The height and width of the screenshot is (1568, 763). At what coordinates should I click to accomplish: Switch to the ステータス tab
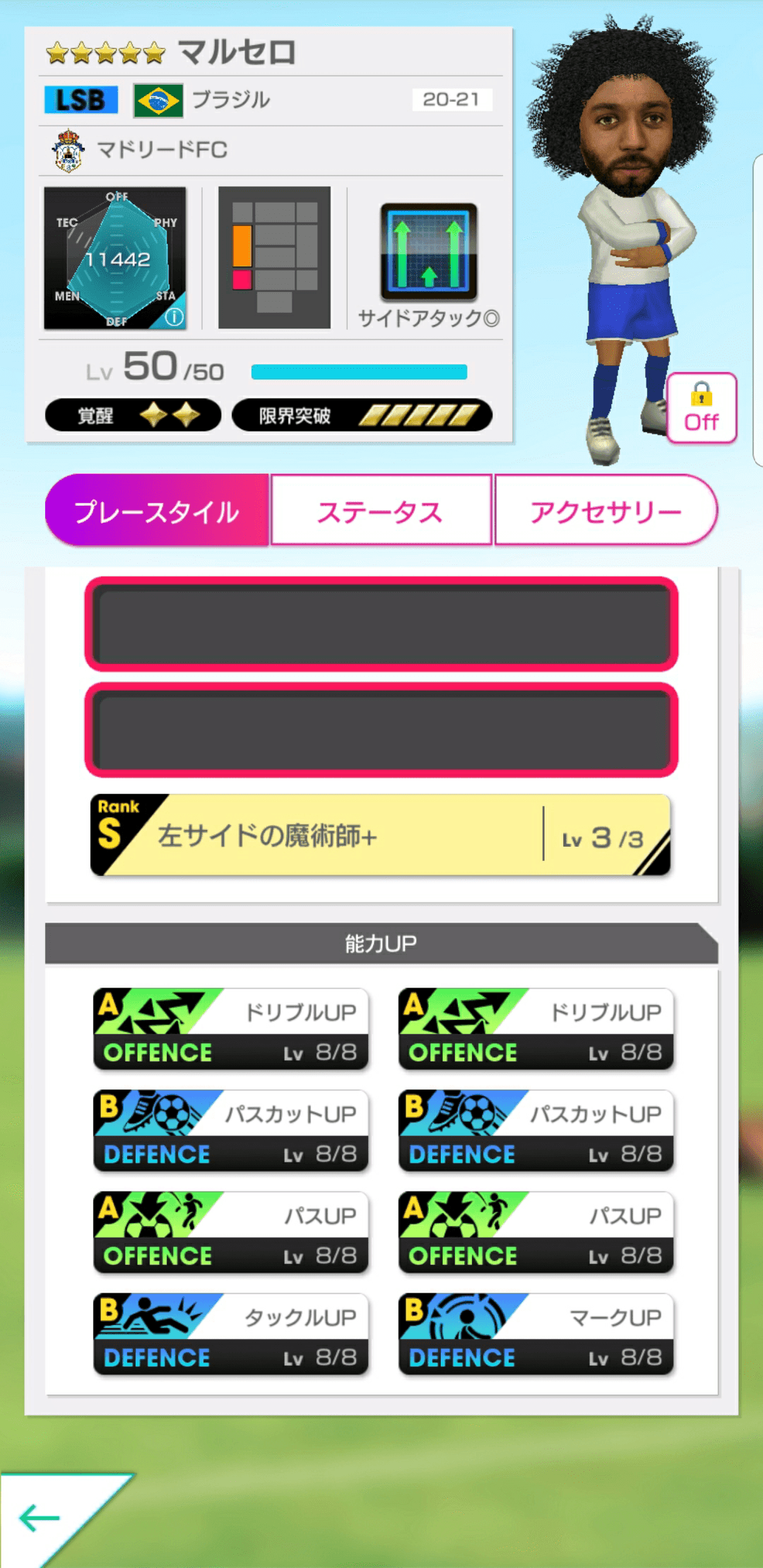[x=381, y=510]
